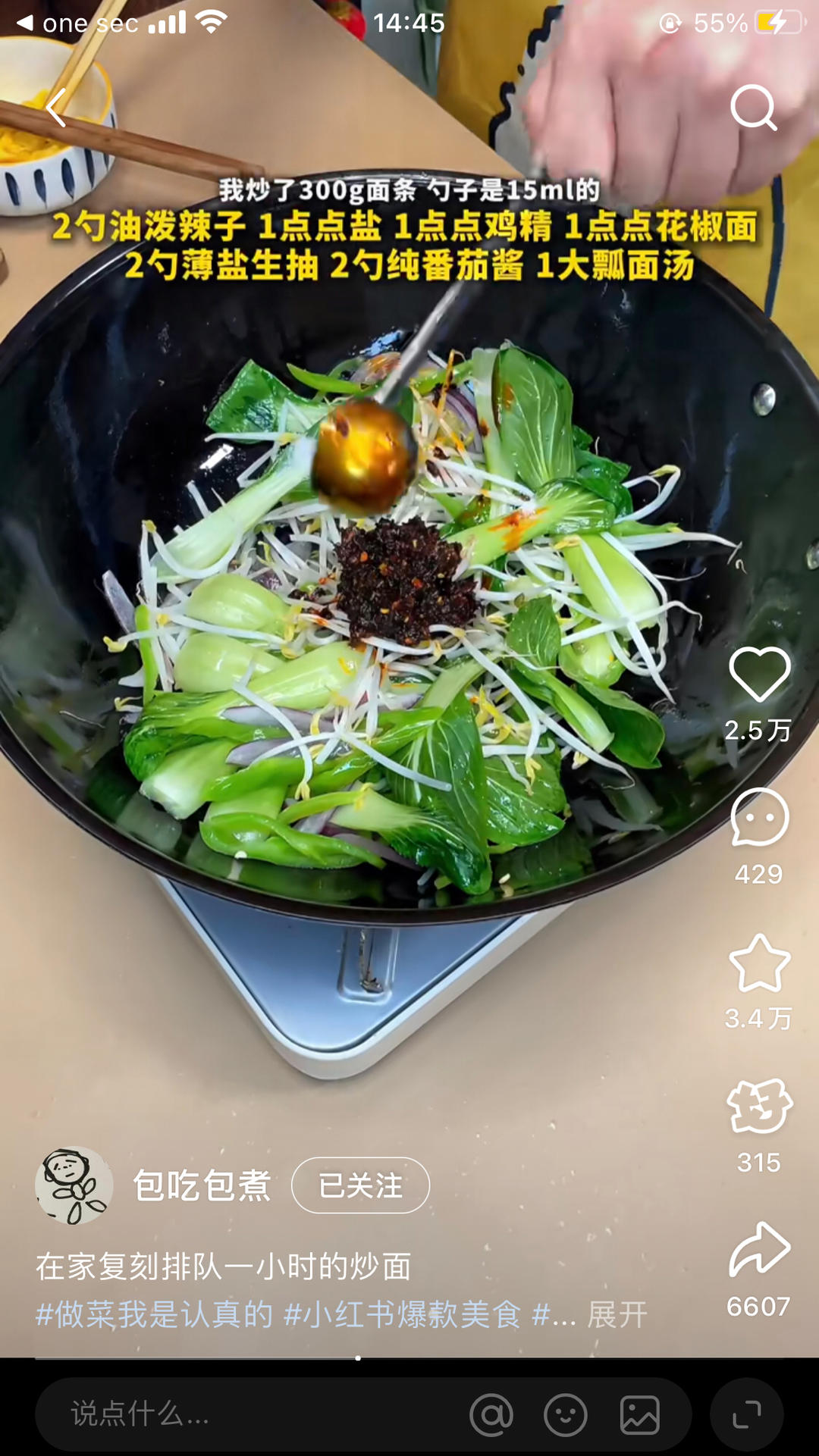Tap the puzzle-piece icon with 315
819x1456 pixels.
(x=759, y=1107)
